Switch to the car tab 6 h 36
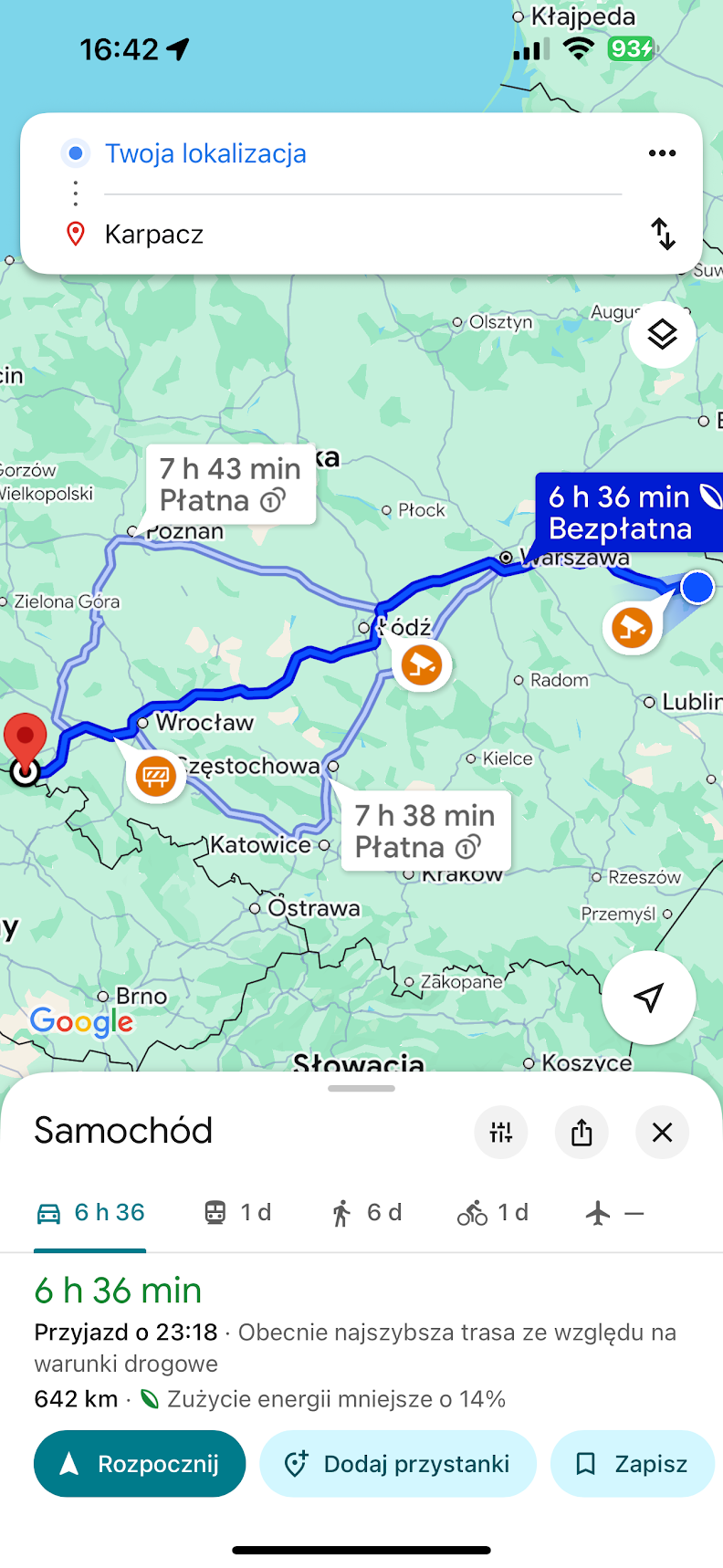The height and width of the screenshot is (1568, 723). point(90,1213)
